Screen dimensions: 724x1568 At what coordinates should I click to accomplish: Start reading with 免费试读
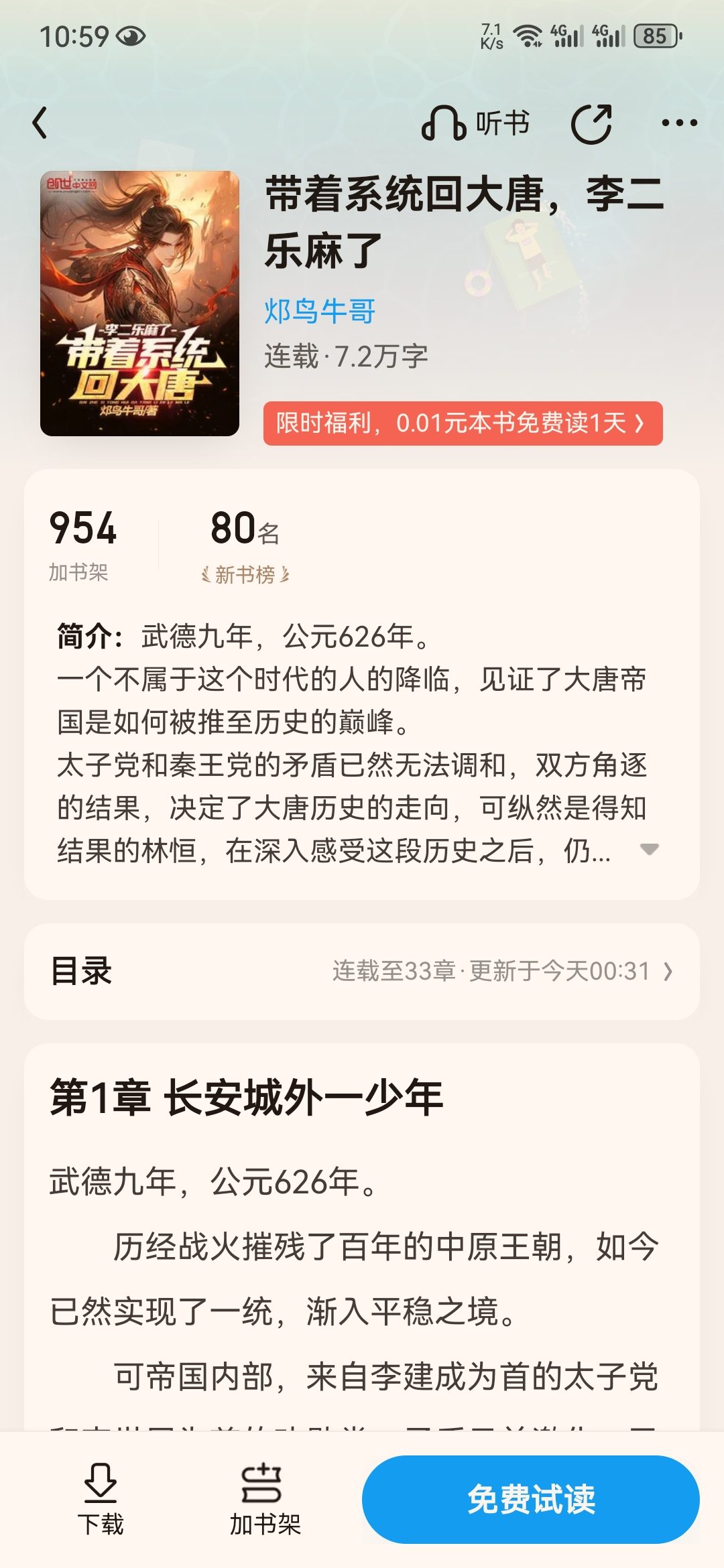pyautogui.click(x=531, y=1500)
